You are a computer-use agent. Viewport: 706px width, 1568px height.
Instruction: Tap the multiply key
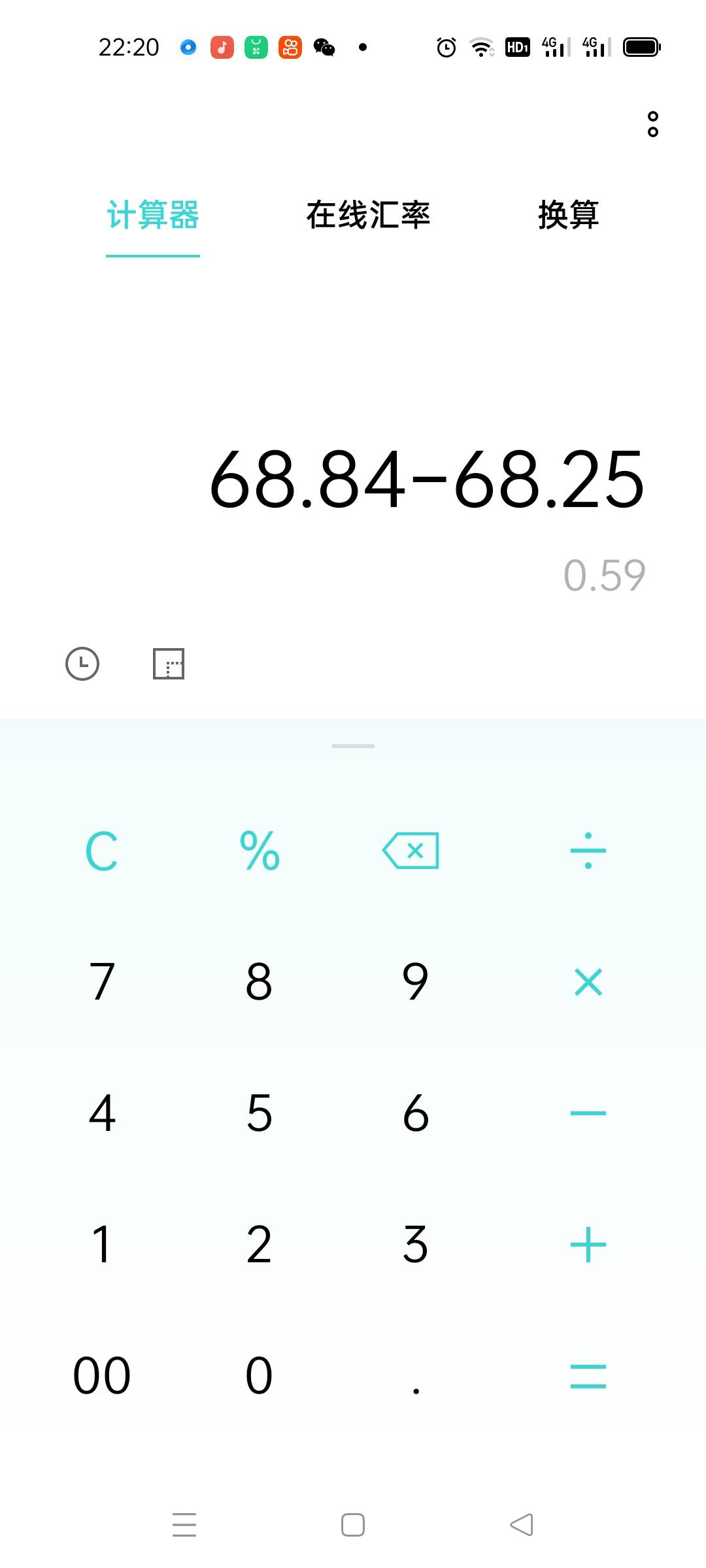point(588,982)
